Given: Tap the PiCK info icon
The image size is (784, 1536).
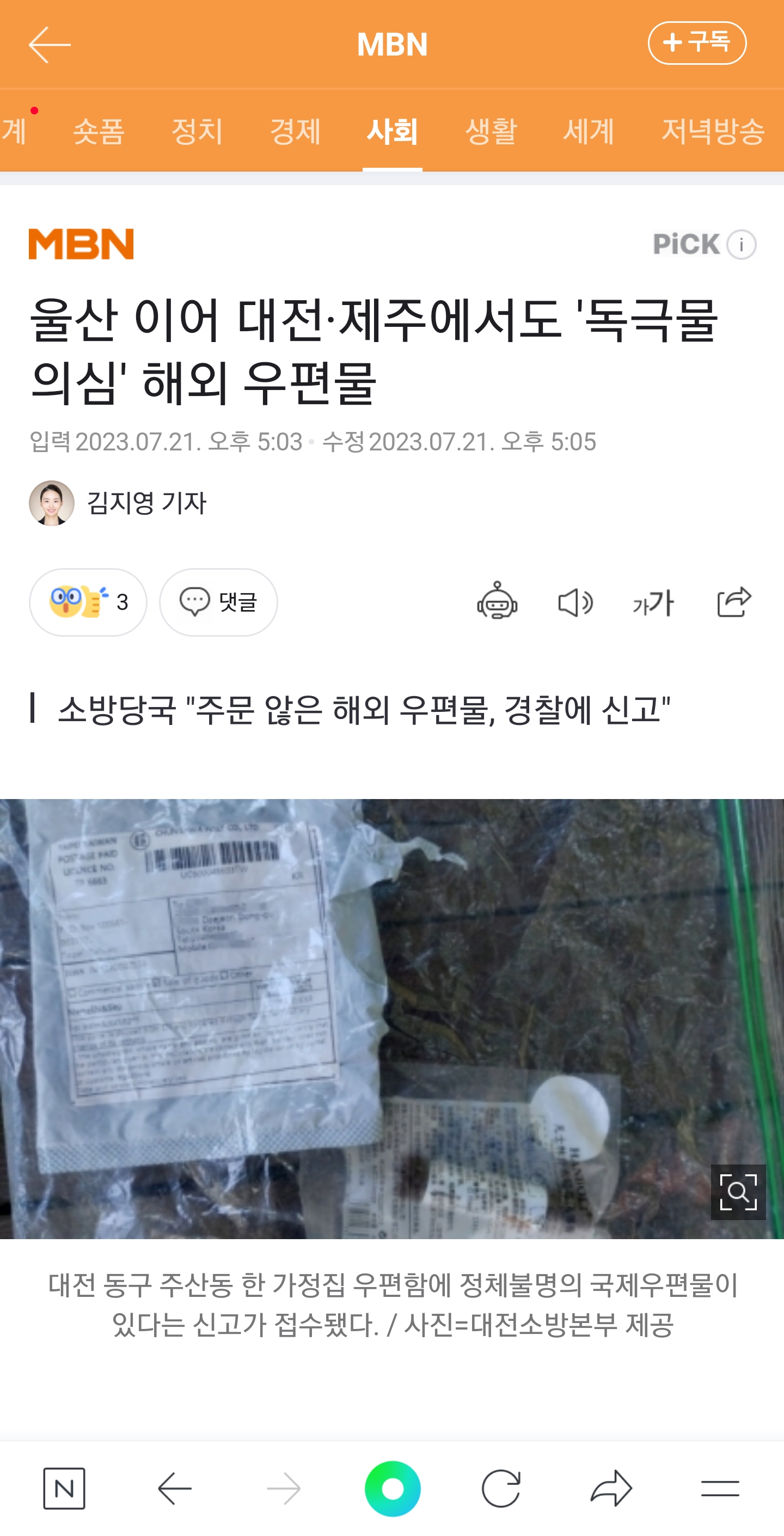Looking at the screenshot, I should click(x=741, y=245).
